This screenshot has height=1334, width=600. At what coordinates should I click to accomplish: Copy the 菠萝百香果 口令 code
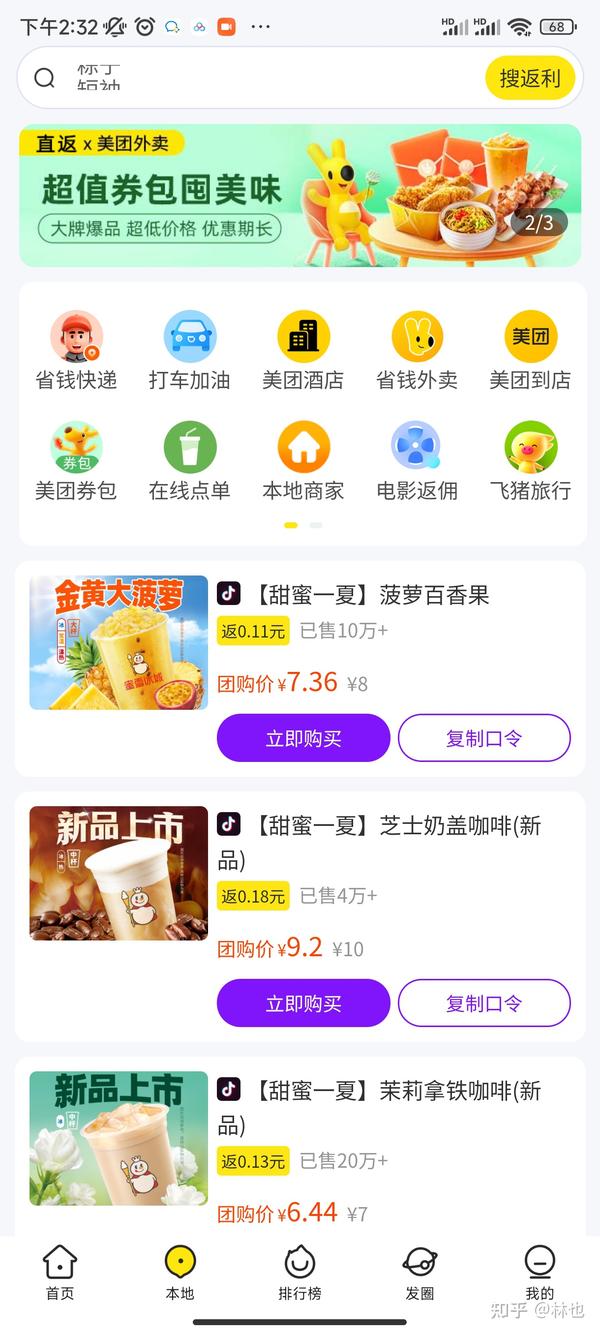coord(484,739)
